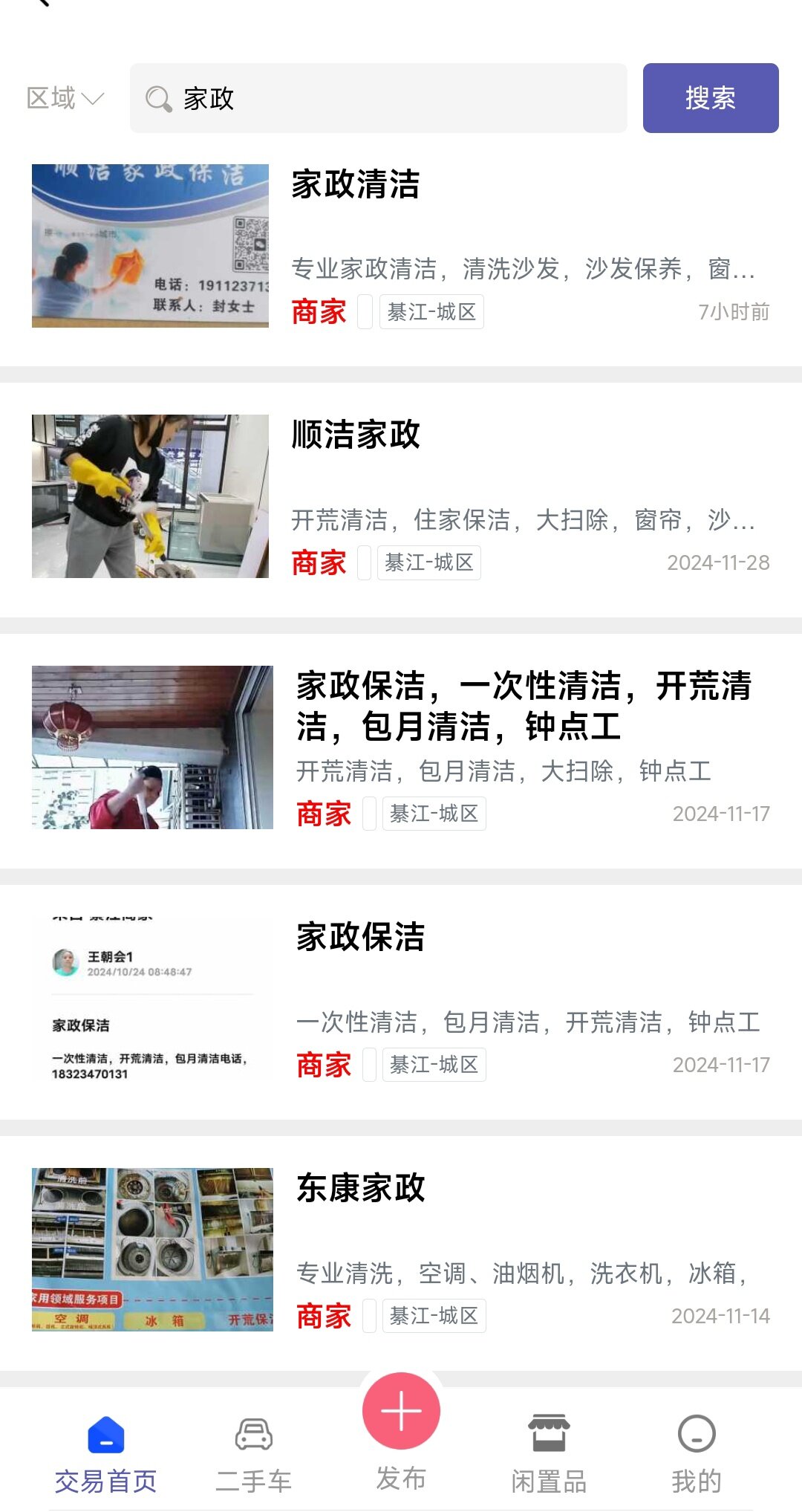Tap the red 发布 plus button
Screen dimensions: 802x1512
click(x=401, y=1412)
